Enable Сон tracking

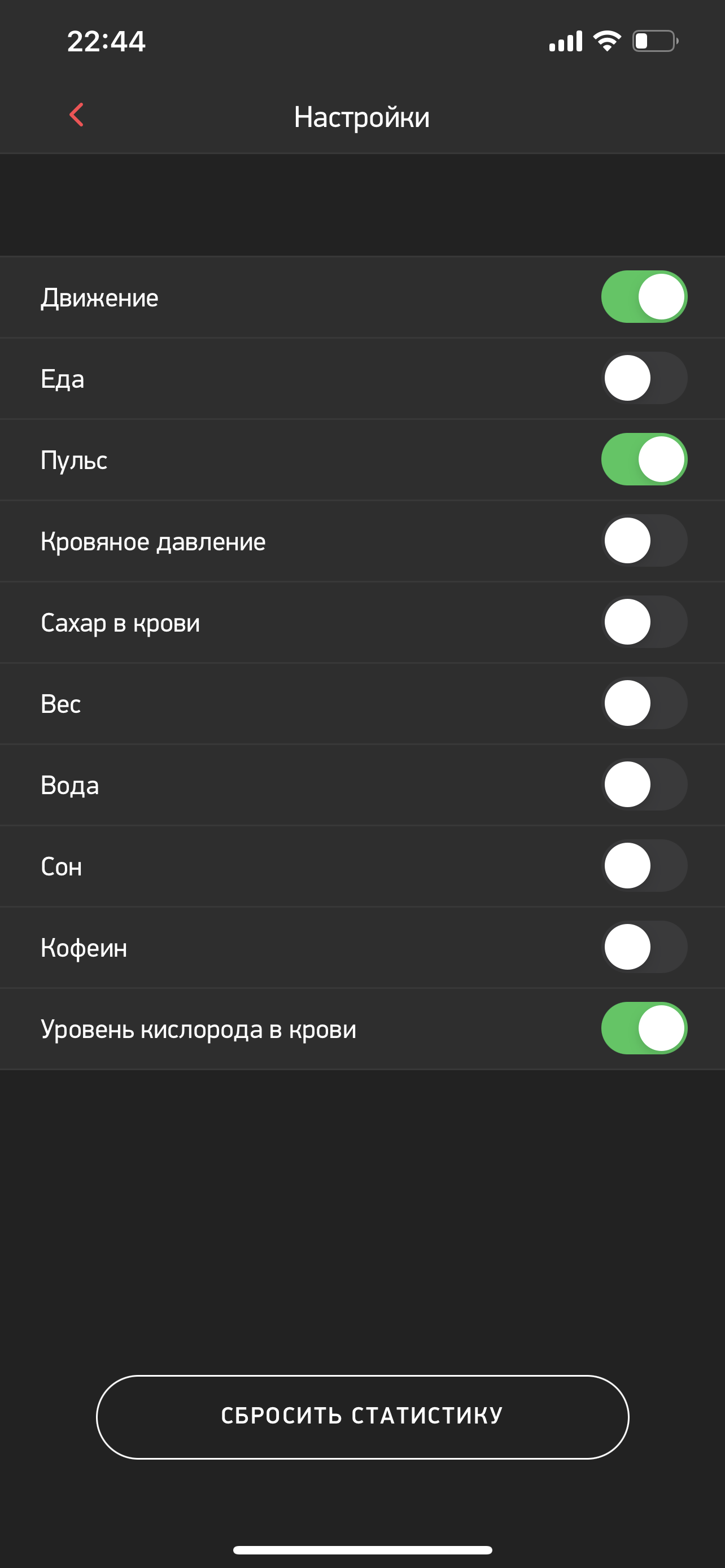(x=644, y=866)
